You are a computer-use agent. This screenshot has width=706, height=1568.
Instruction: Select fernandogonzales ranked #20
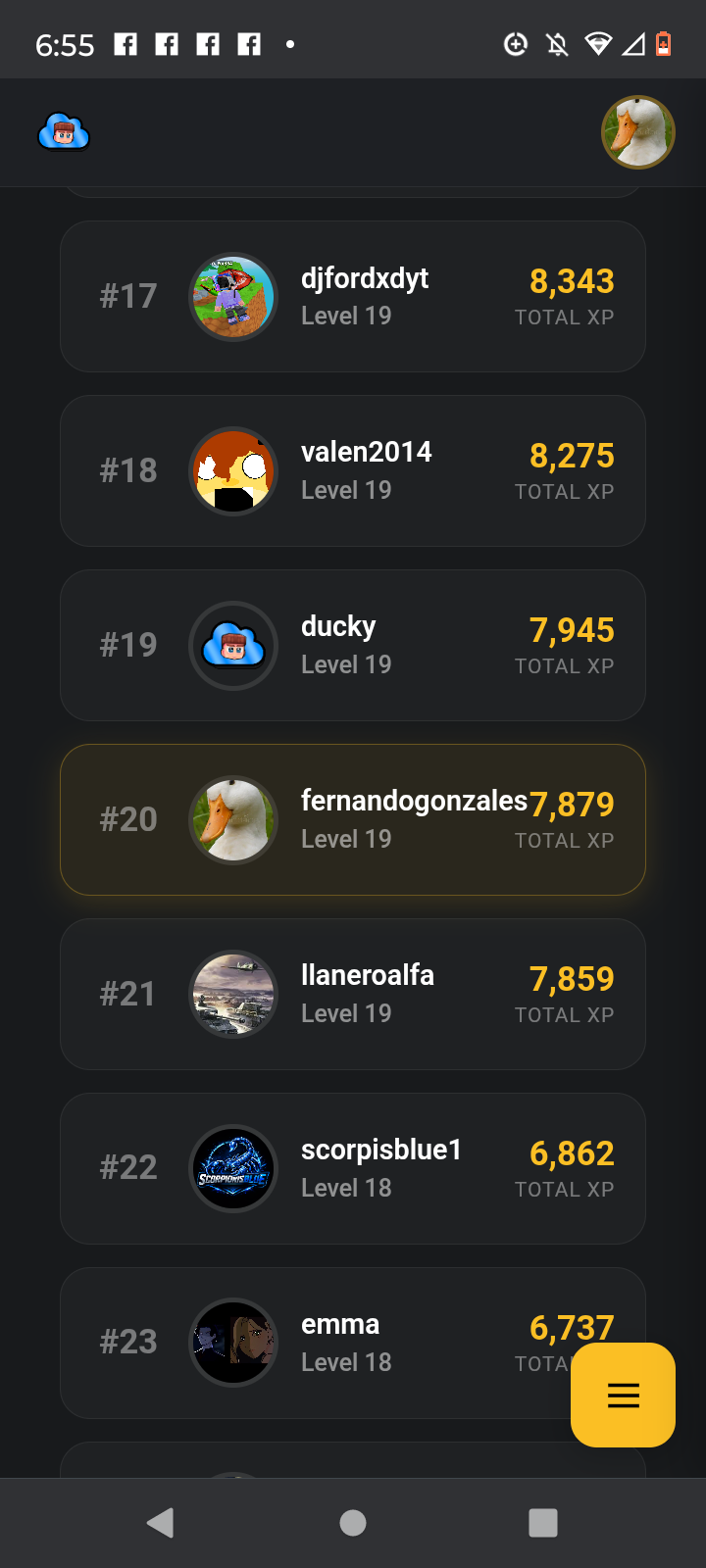[353, 819]
